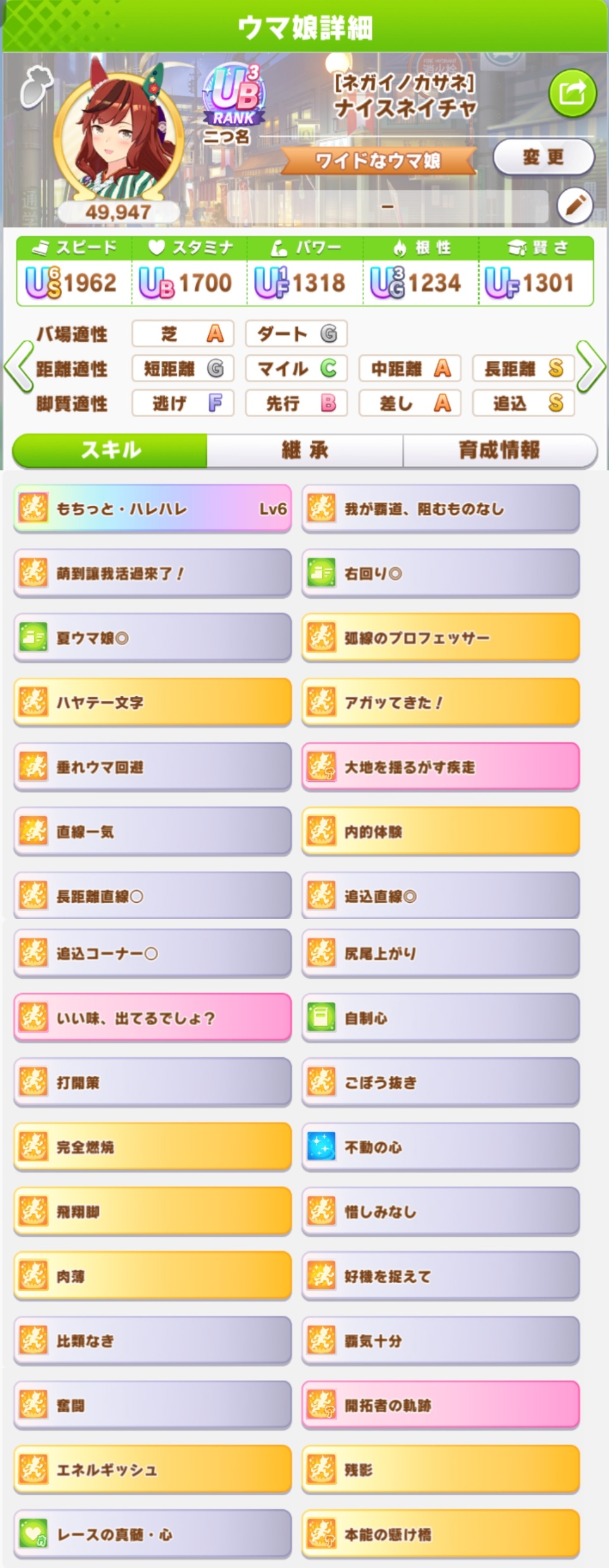Tap the 変更 button
This screenshot has width=609, height=1568.
tap(543, 157)
